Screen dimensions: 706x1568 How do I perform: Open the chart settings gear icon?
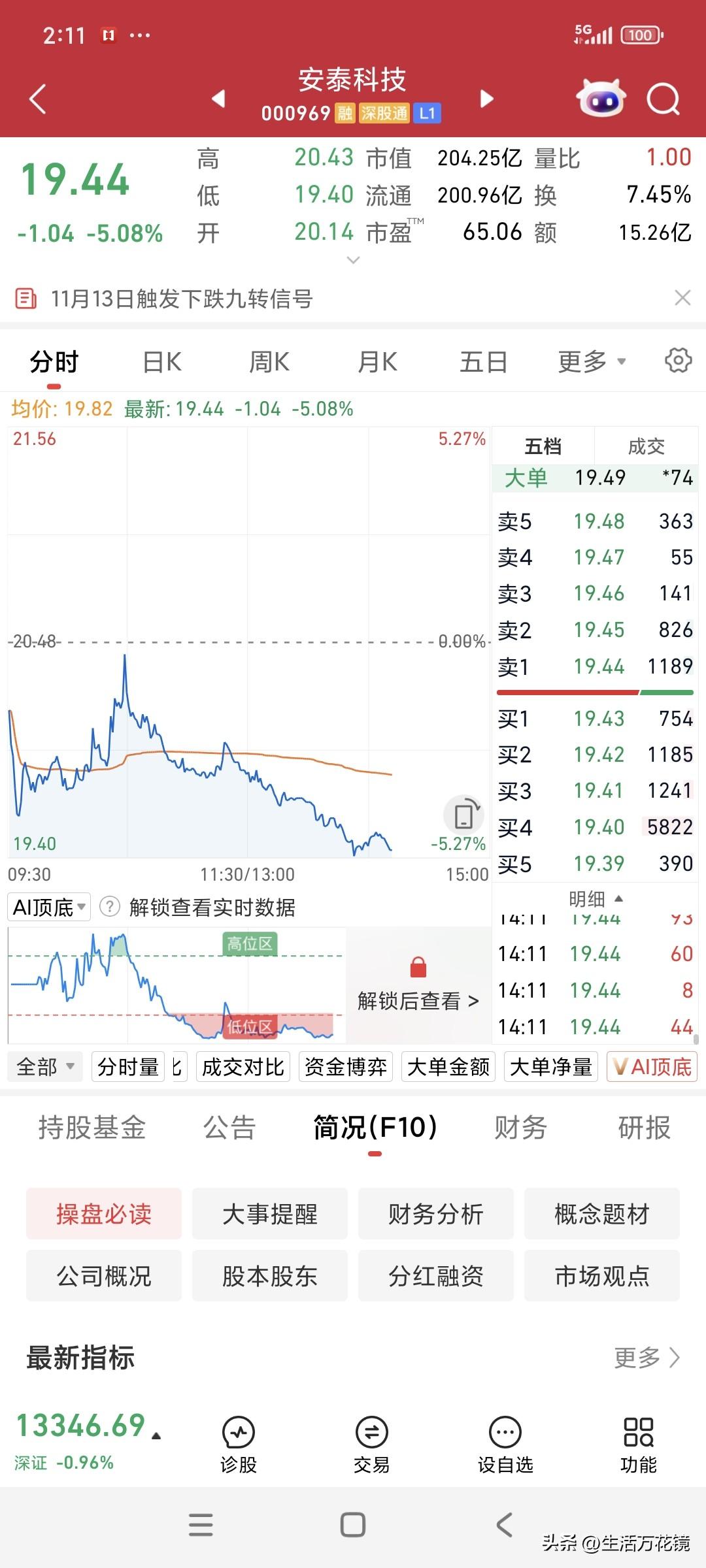(679, 360)
